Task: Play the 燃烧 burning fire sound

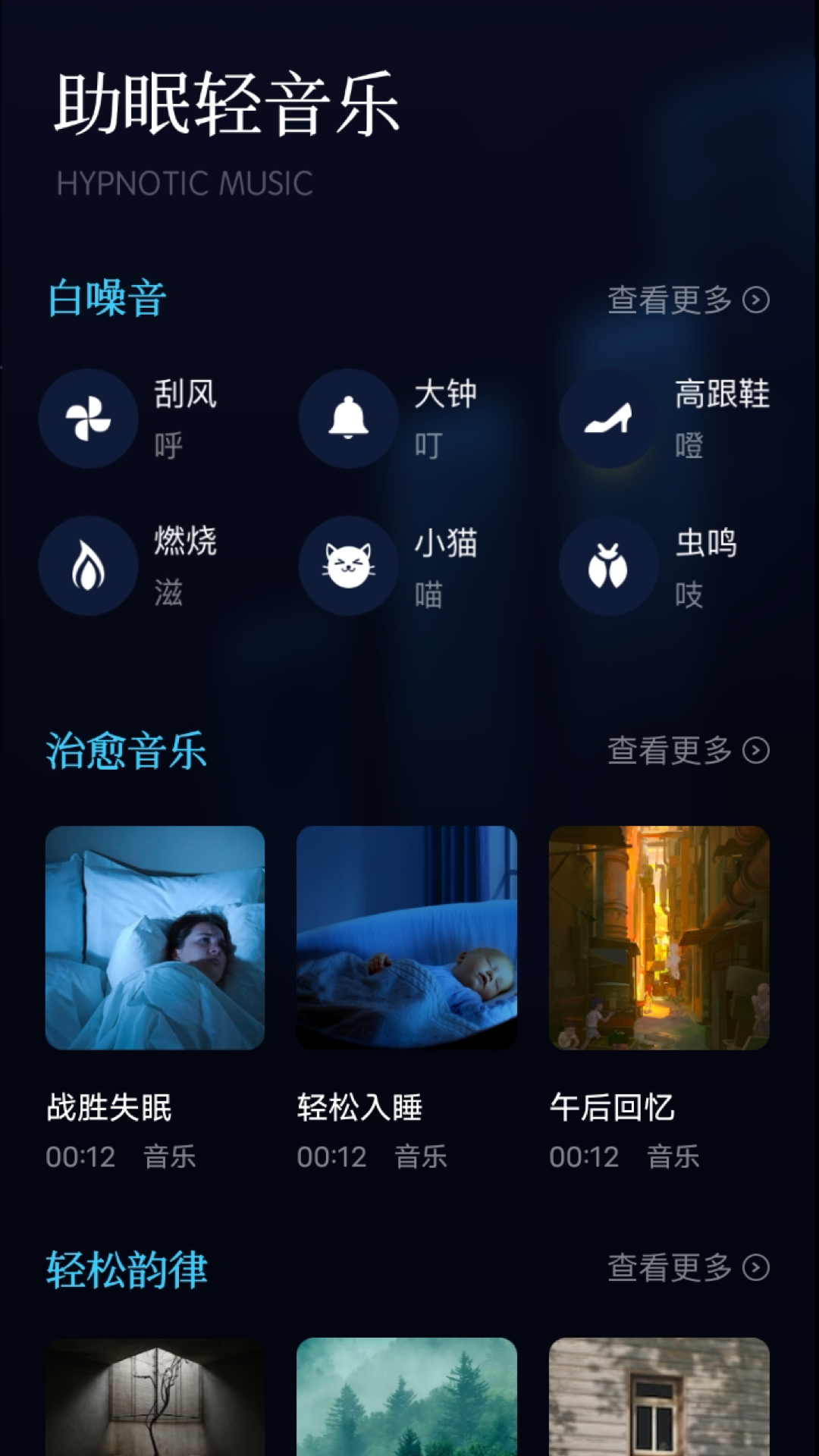Action: [x=89, y=566]
